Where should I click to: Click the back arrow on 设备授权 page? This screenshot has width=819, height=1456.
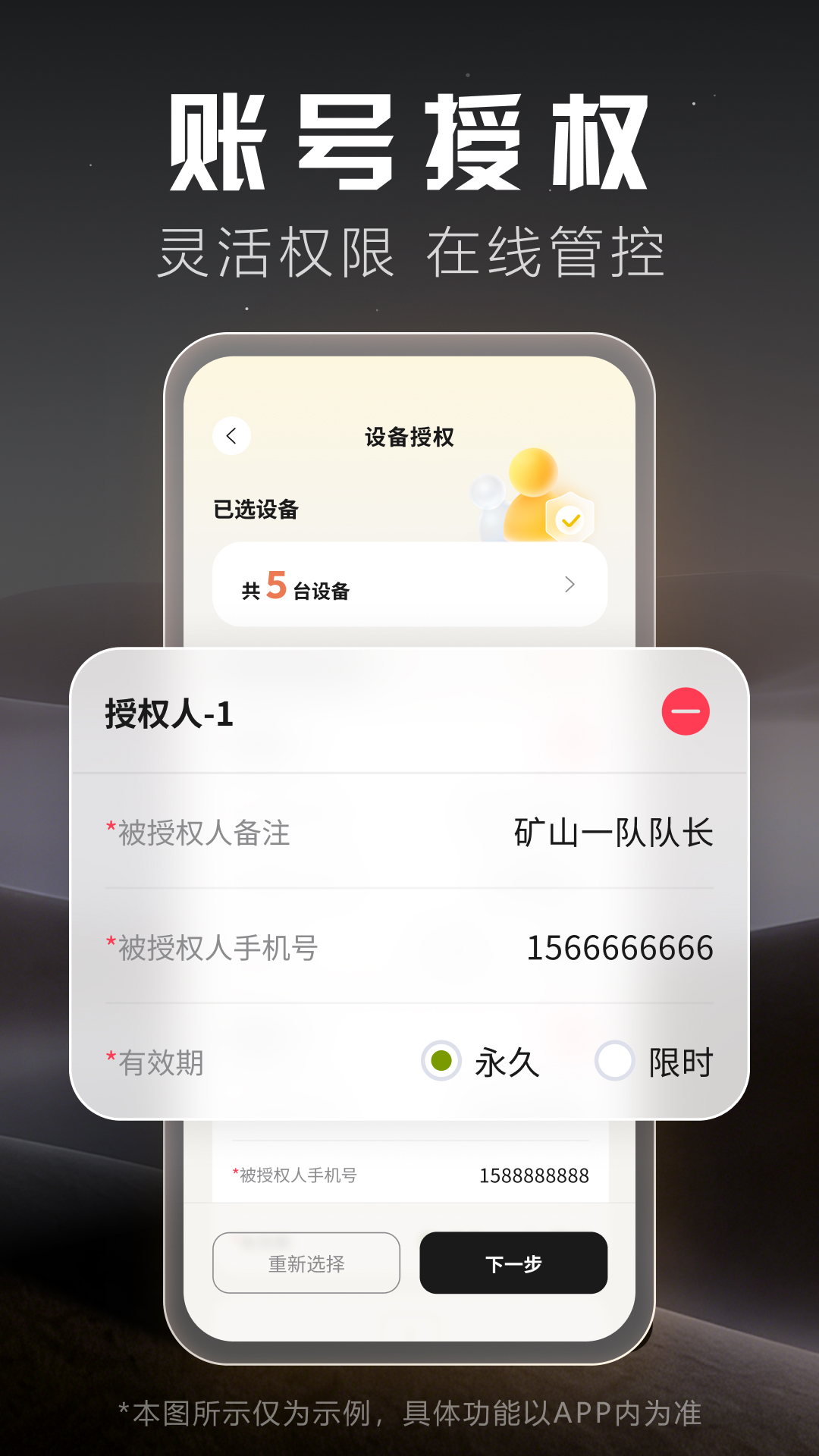[x=231, y=436]
